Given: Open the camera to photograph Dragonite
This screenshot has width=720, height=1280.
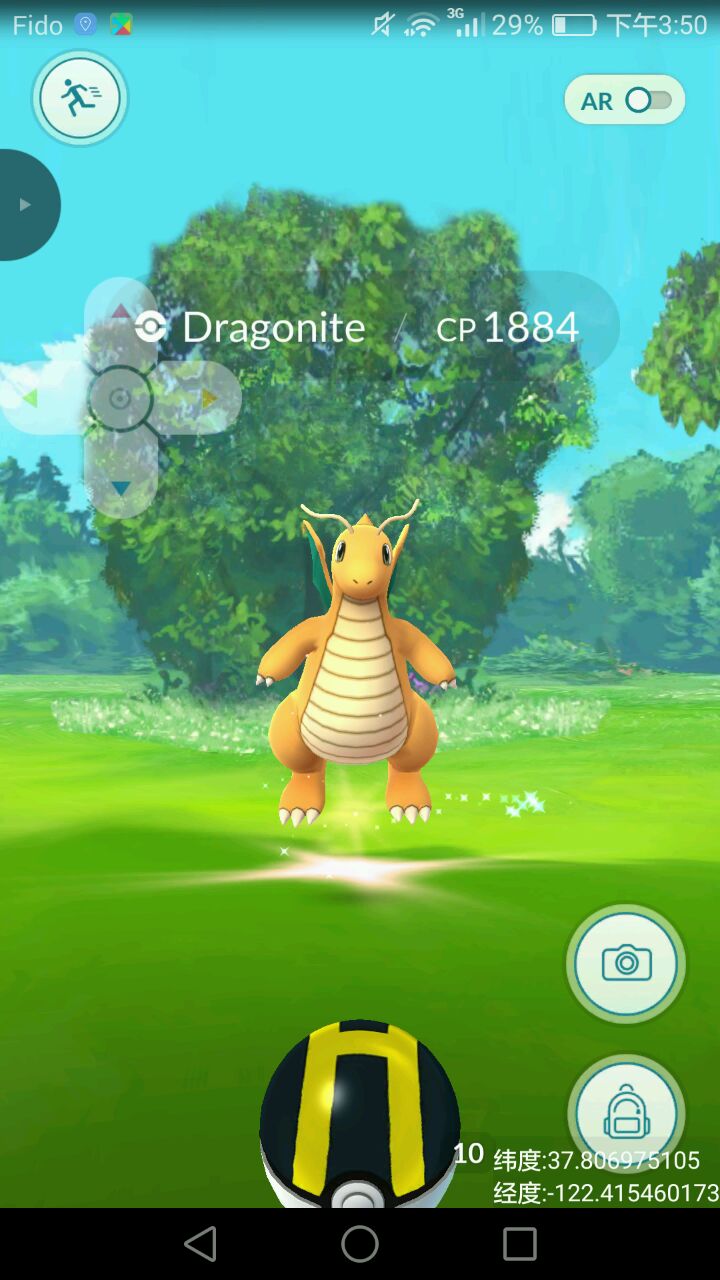Looking at the screenshot, I should [x=626, y=964].
